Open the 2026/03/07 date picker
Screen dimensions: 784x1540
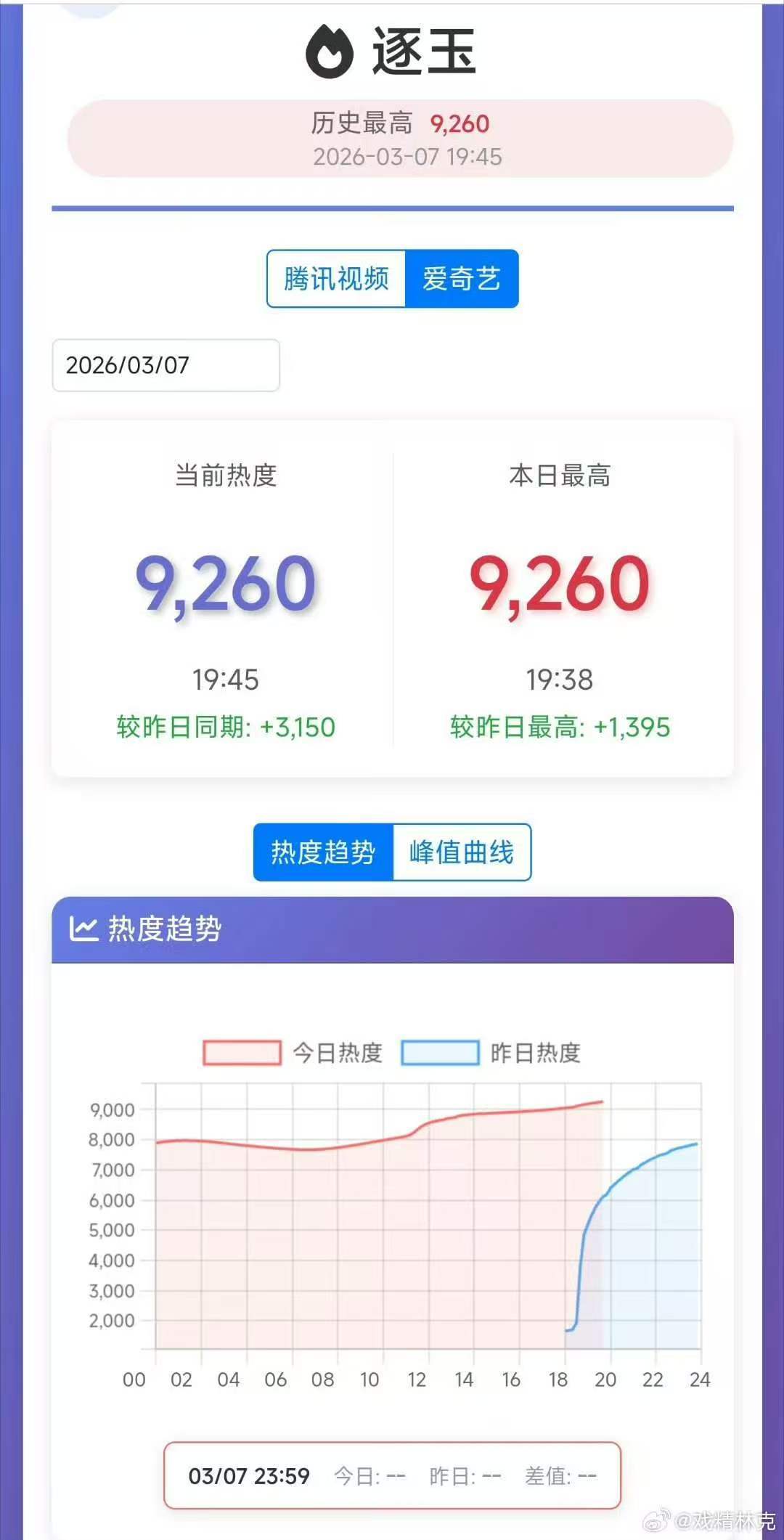click(164, 365)
